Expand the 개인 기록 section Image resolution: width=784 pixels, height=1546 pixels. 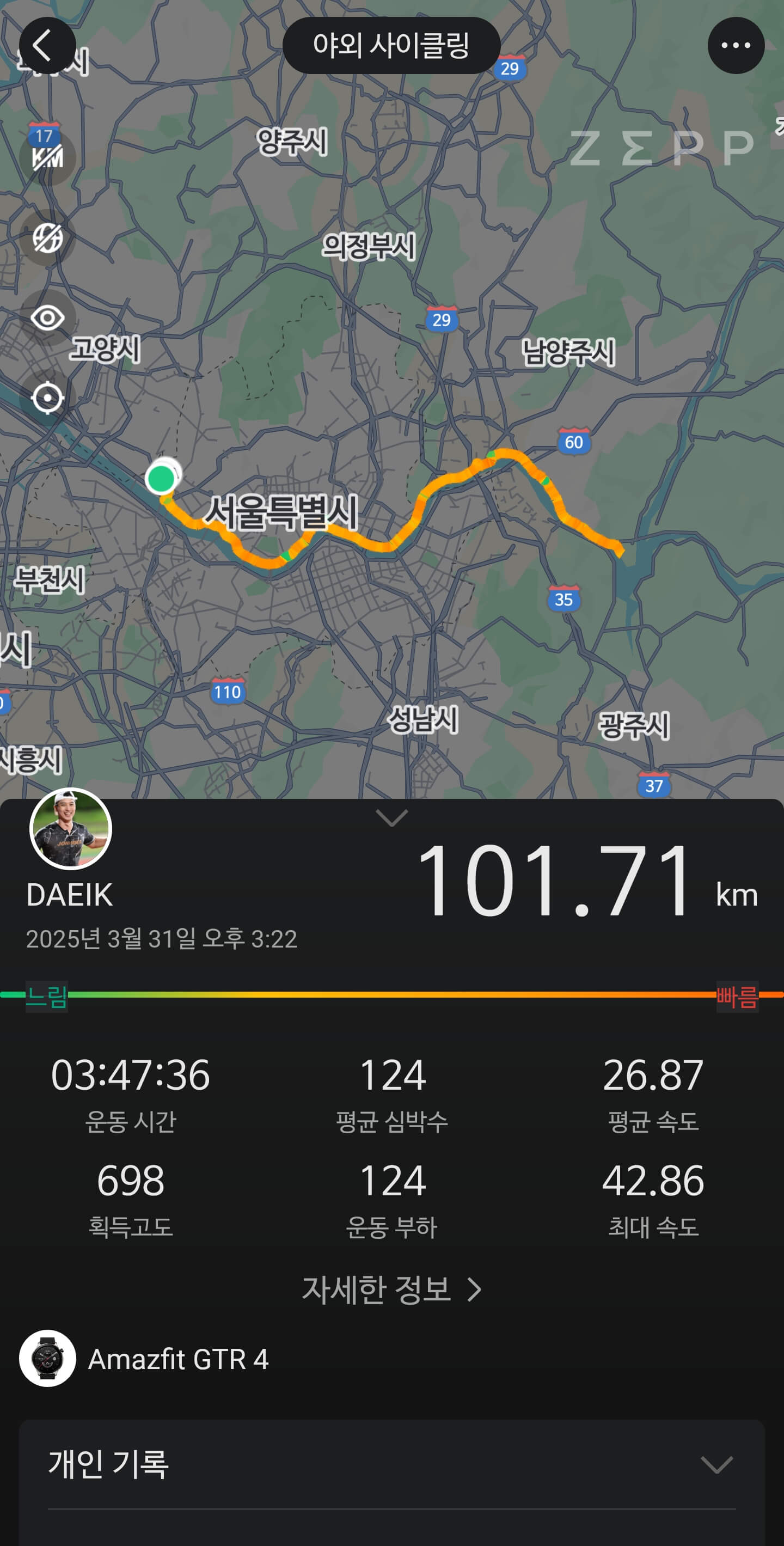pyautogui.click(x=716, y=1464)
